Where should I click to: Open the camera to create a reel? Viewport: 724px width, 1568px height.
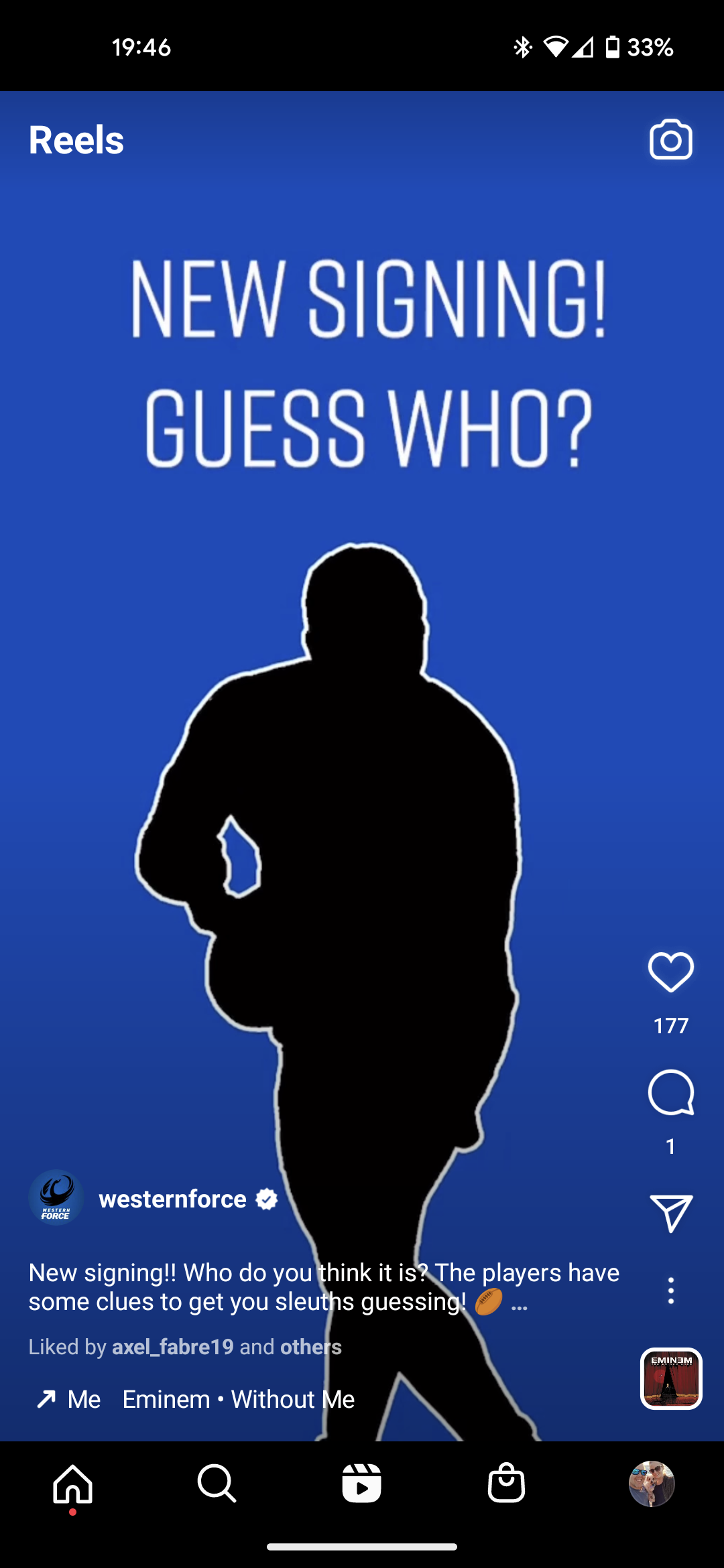click(670, 140)
